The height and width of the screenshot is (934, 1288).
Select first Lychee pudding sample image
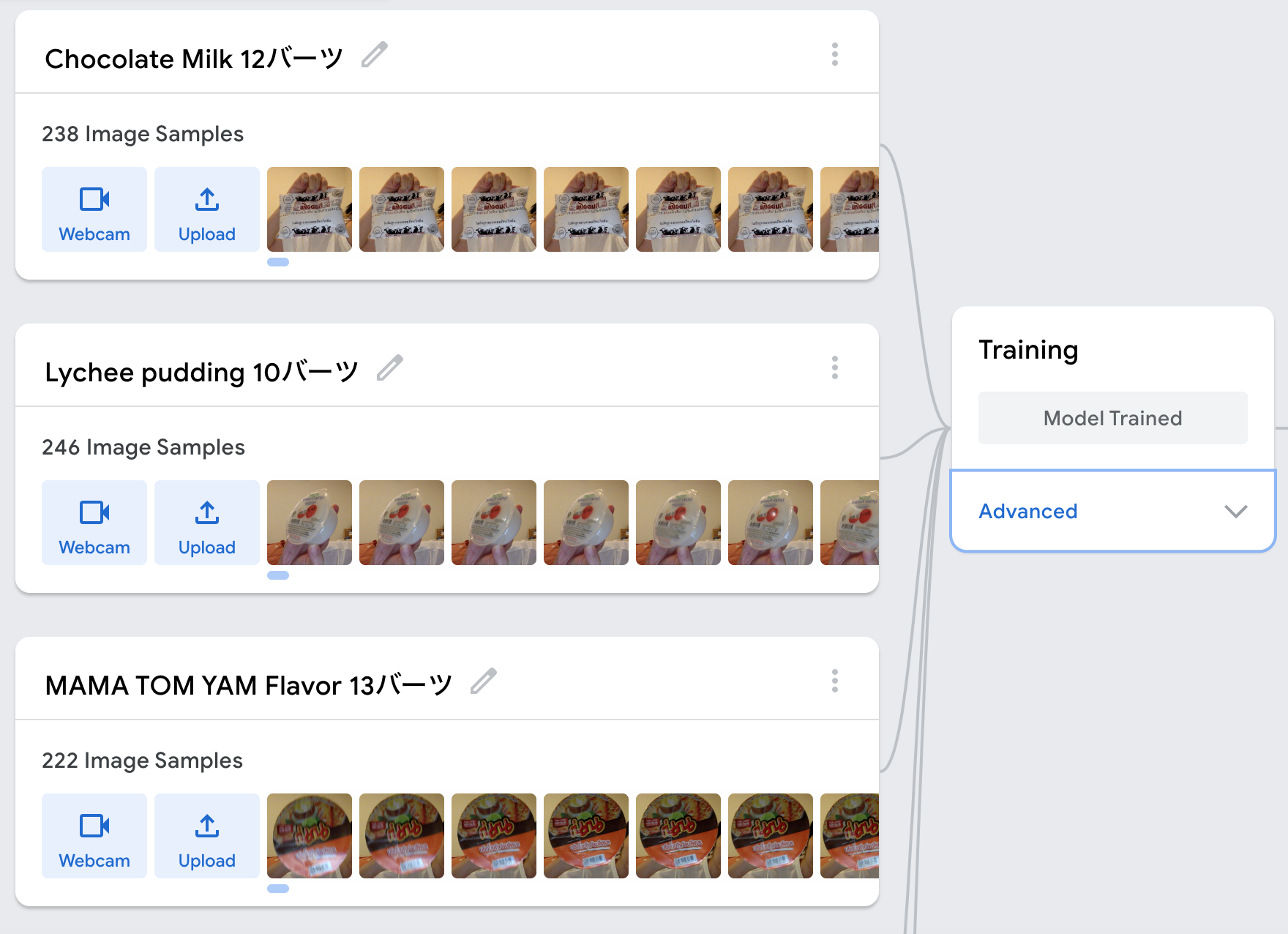pos(310,523)
